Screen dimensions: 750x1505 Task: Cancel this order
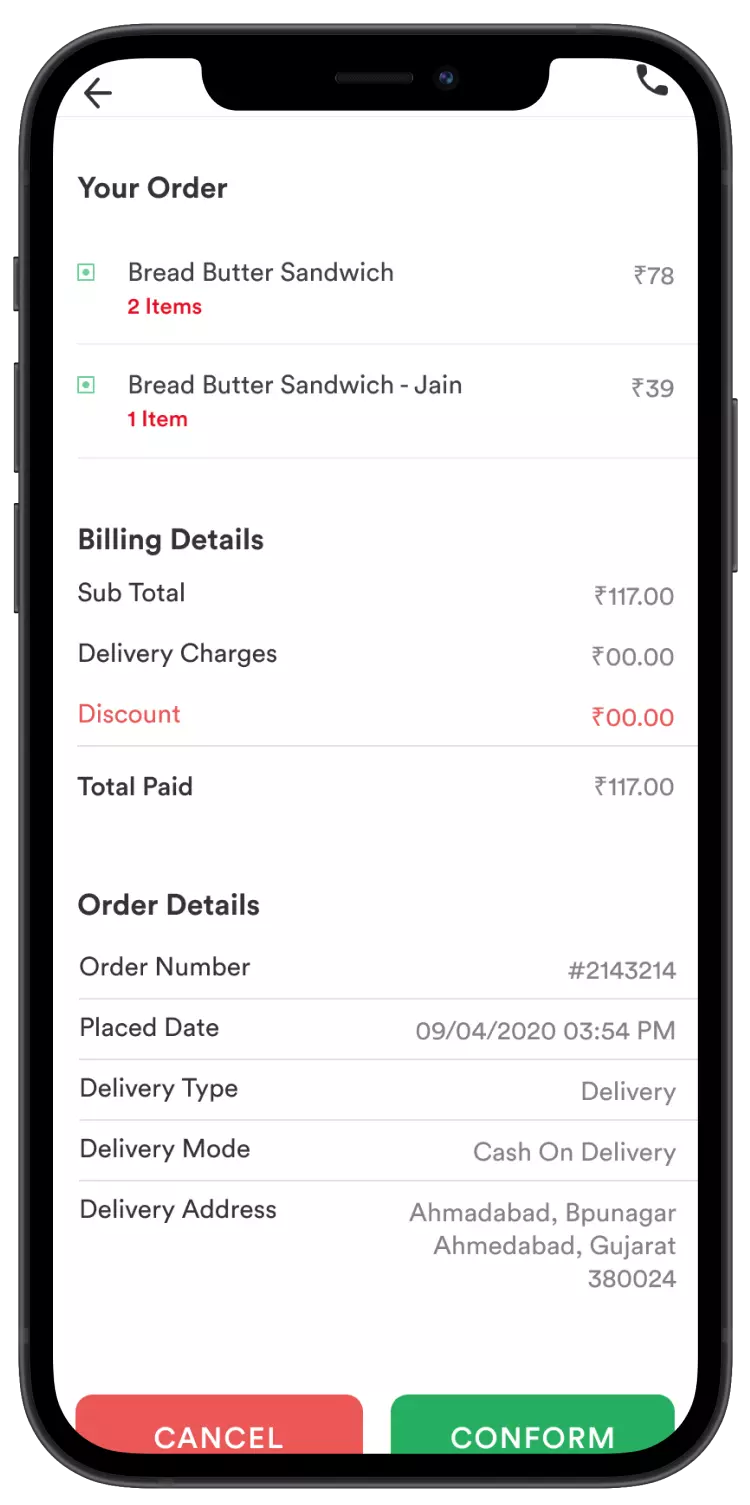[219, 1427]
